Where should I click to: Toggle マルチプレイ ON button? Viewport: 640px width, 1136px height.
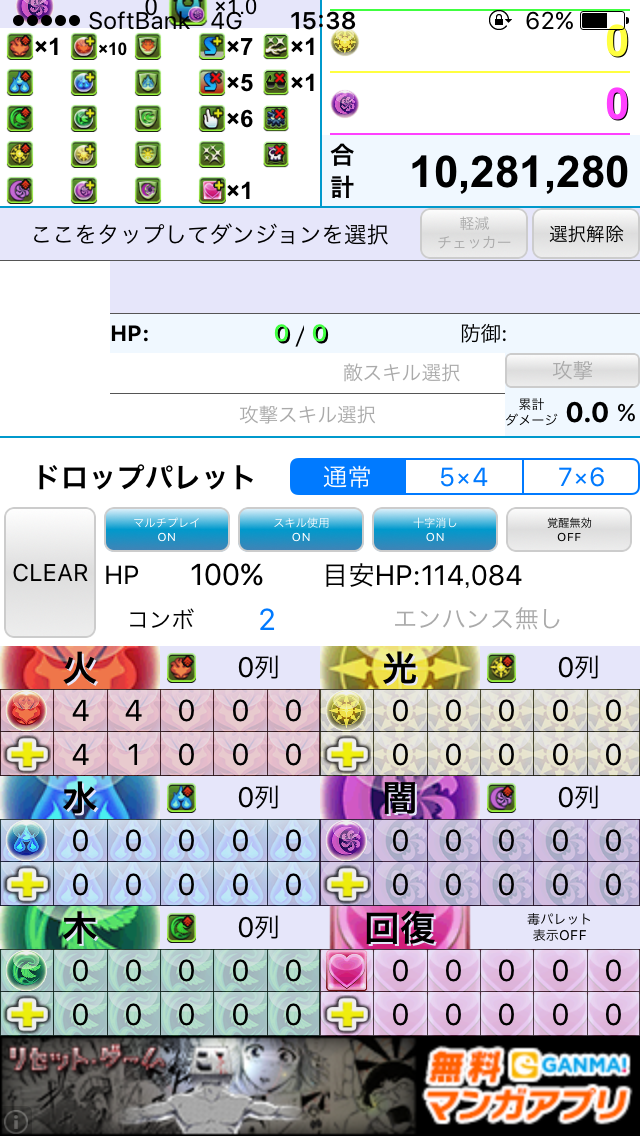tap(167, 530)
